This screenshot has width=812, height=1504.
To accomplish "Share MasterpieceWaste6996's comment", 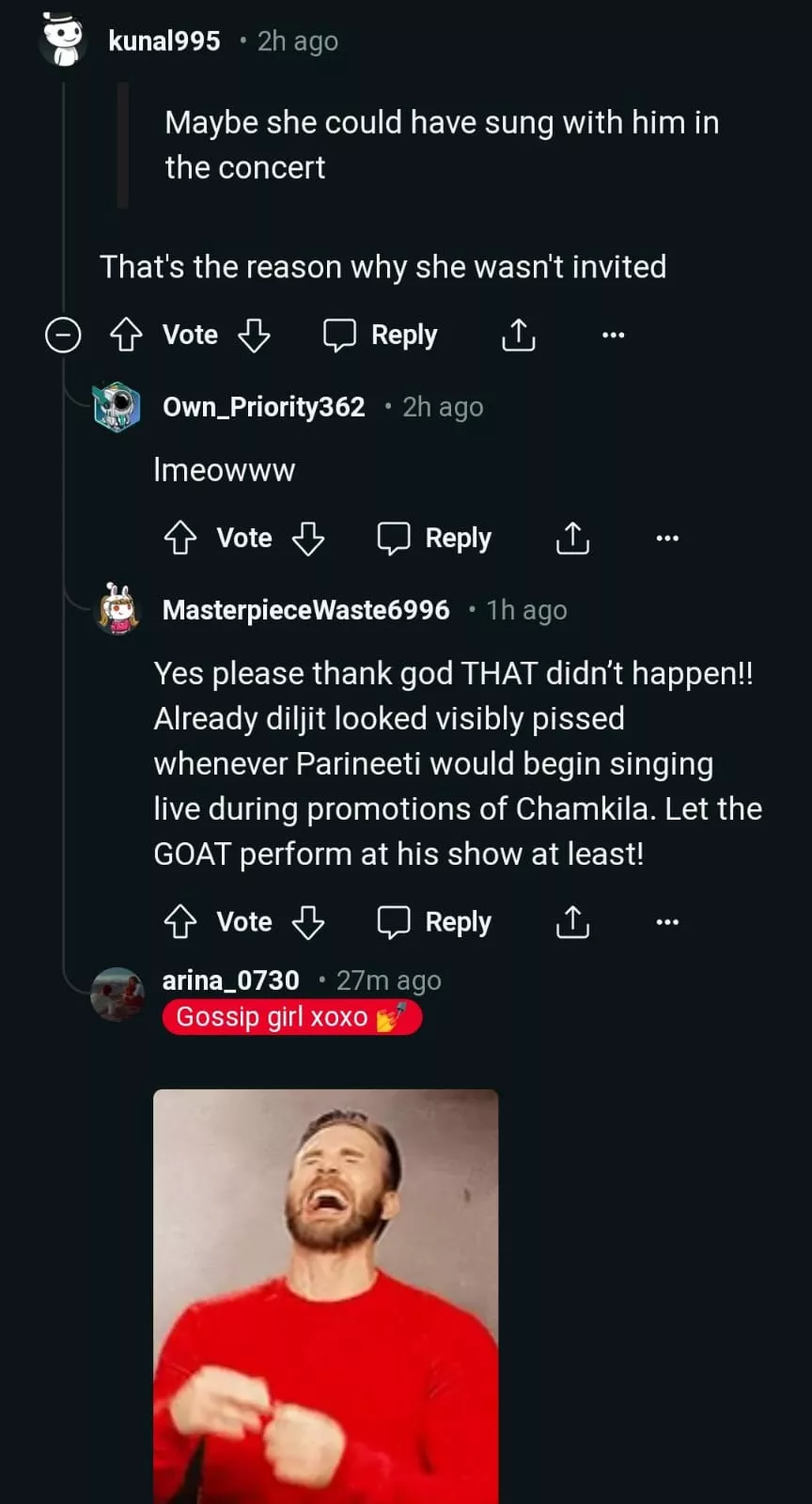I will (572, 921).
